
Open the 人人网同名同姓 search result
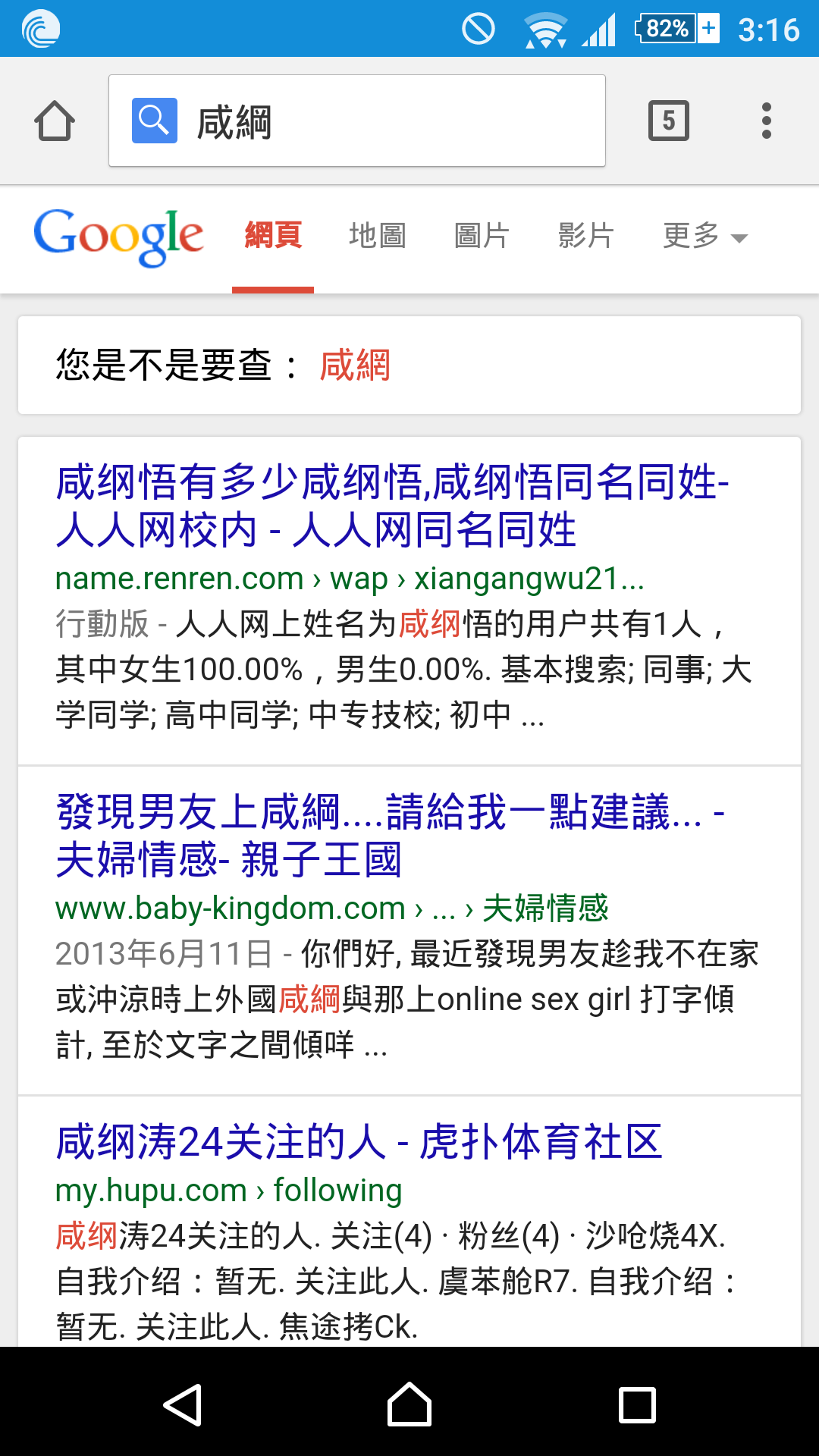pyautogui.click(x=391, y=506)
